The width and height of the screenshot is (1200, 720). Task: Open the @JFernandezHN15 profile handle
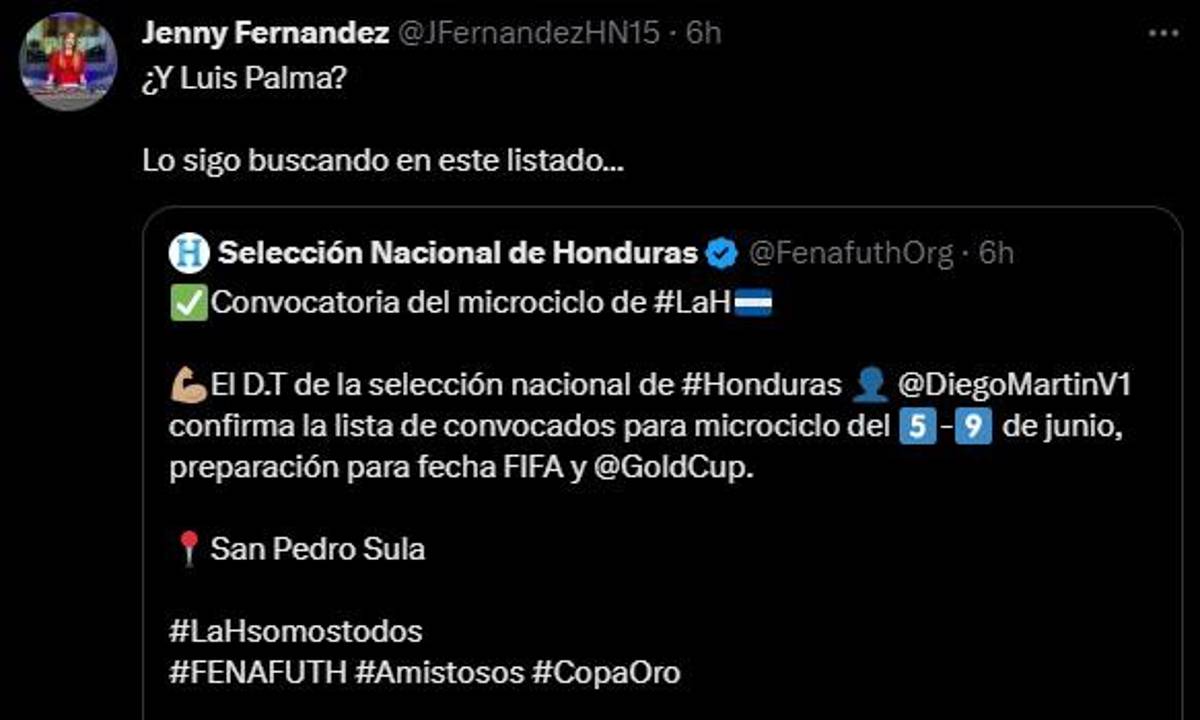[529, 33]
